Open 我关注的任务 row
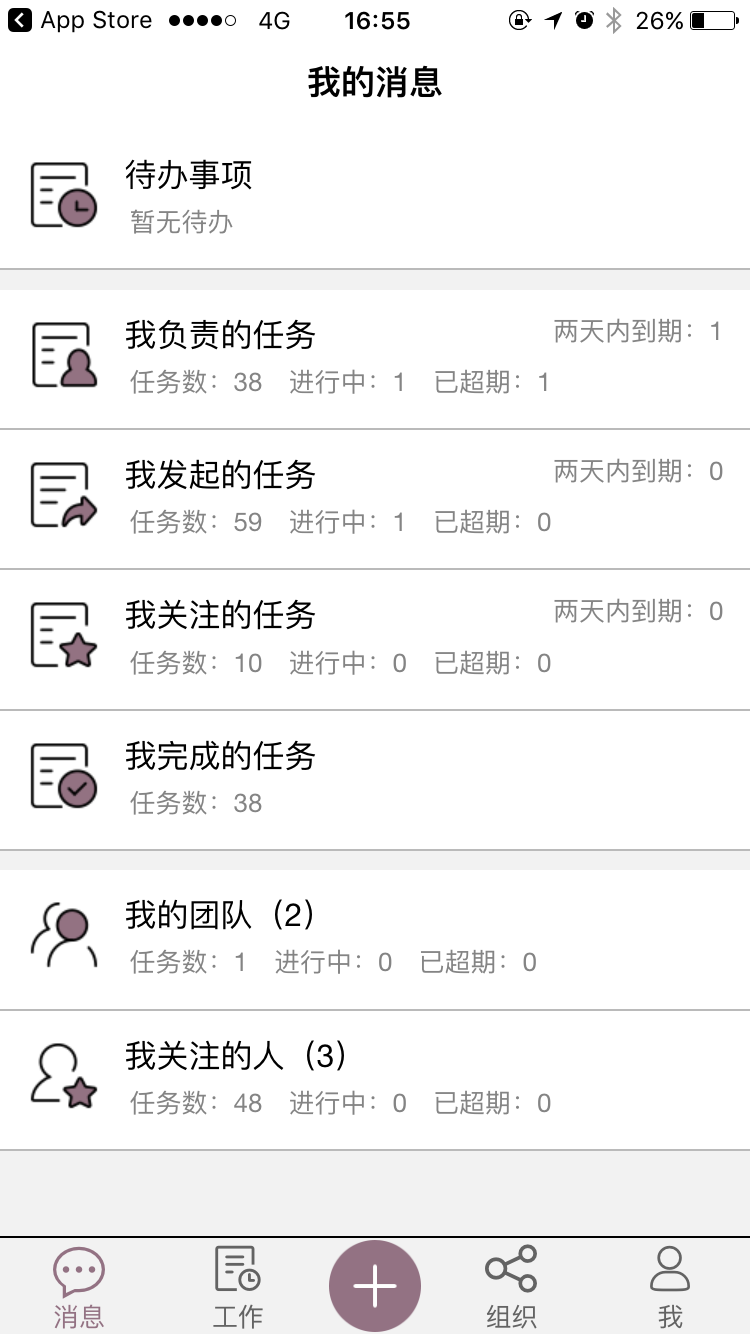 point(375,638)
